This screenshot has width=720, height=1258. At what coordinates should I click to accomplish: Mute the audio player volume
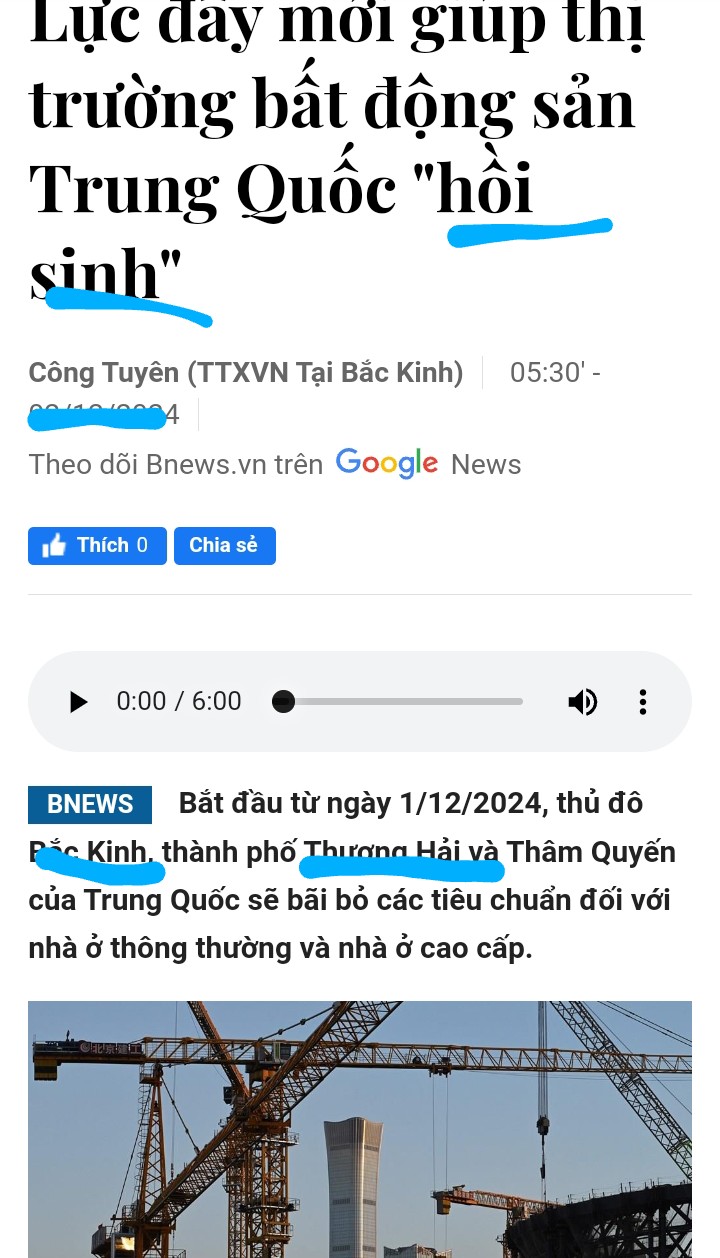pyautogui.click(x=582, y=702)
